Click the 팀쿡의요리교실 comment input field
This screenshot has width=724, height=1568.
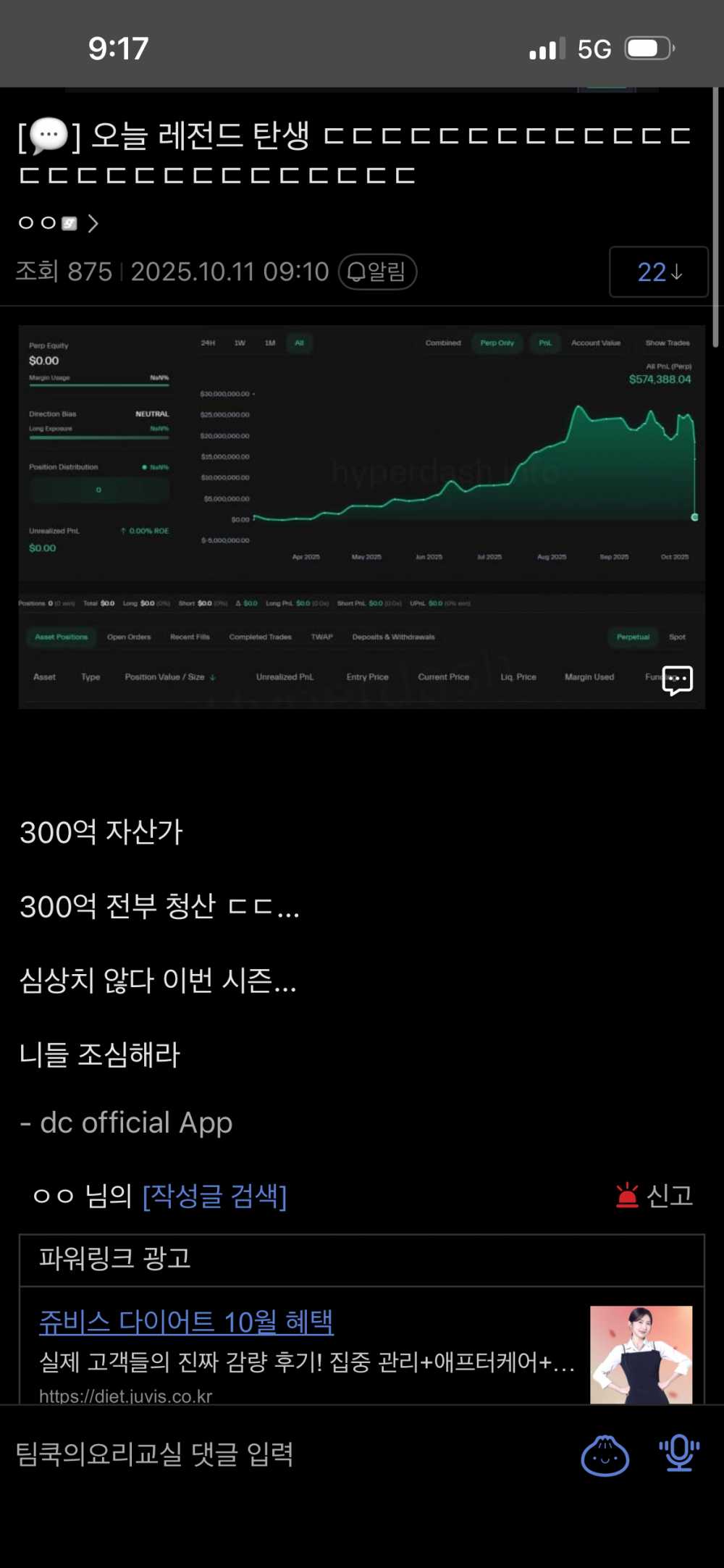[x=156, y=1456]
